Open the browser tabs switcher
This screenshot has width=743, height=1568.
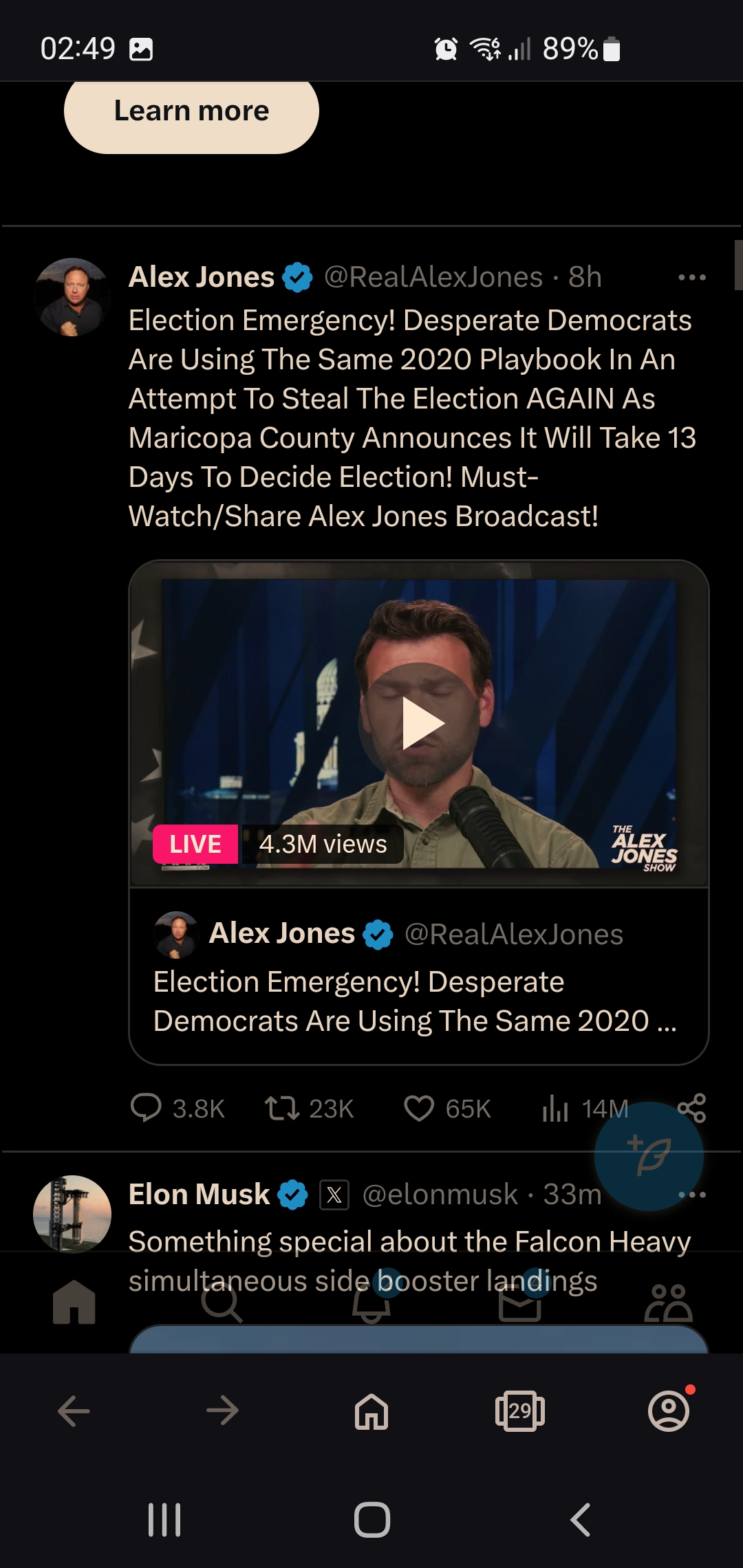pos(520,1411)
